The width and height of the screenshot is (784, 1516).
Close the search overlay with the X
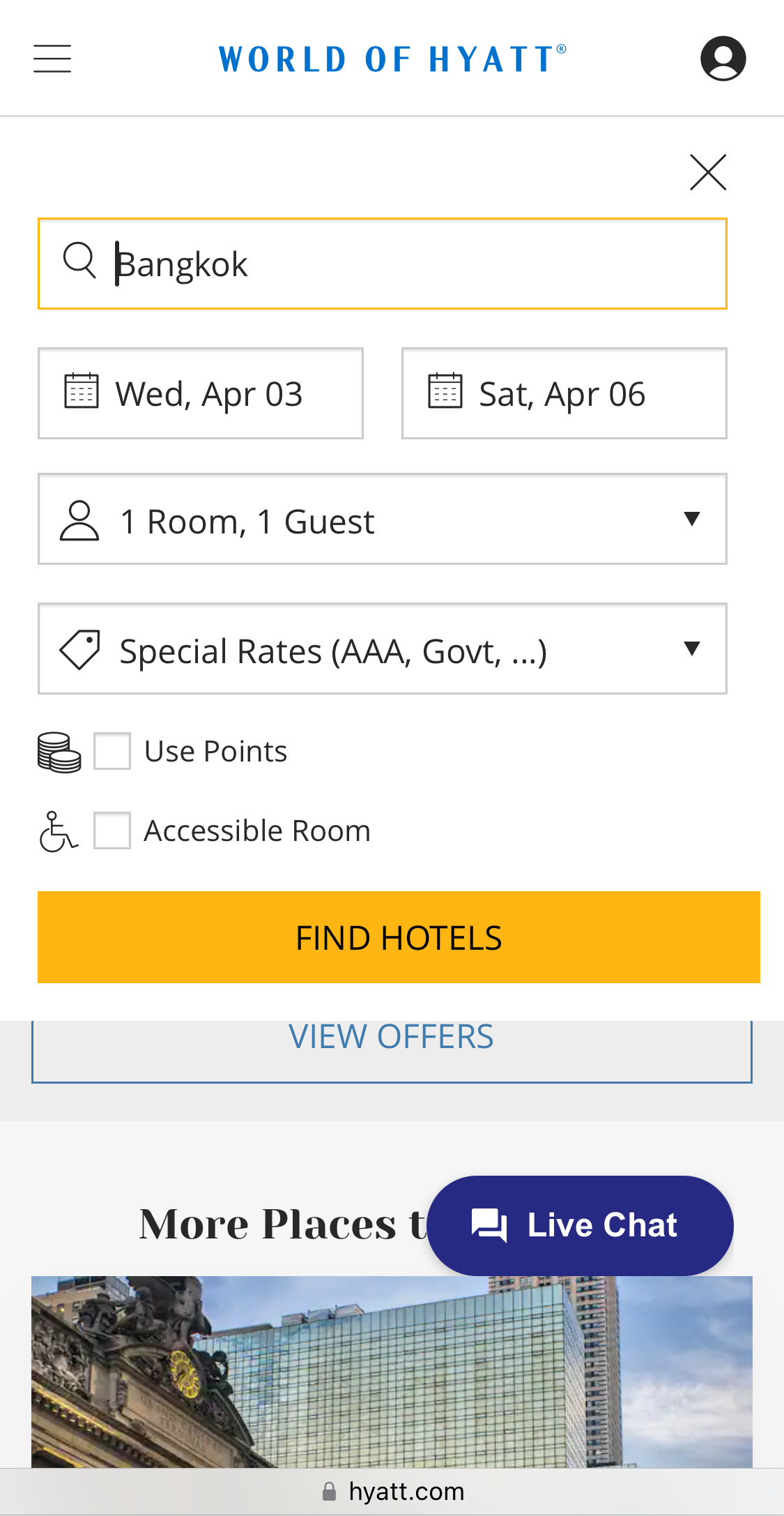point(707,172)
